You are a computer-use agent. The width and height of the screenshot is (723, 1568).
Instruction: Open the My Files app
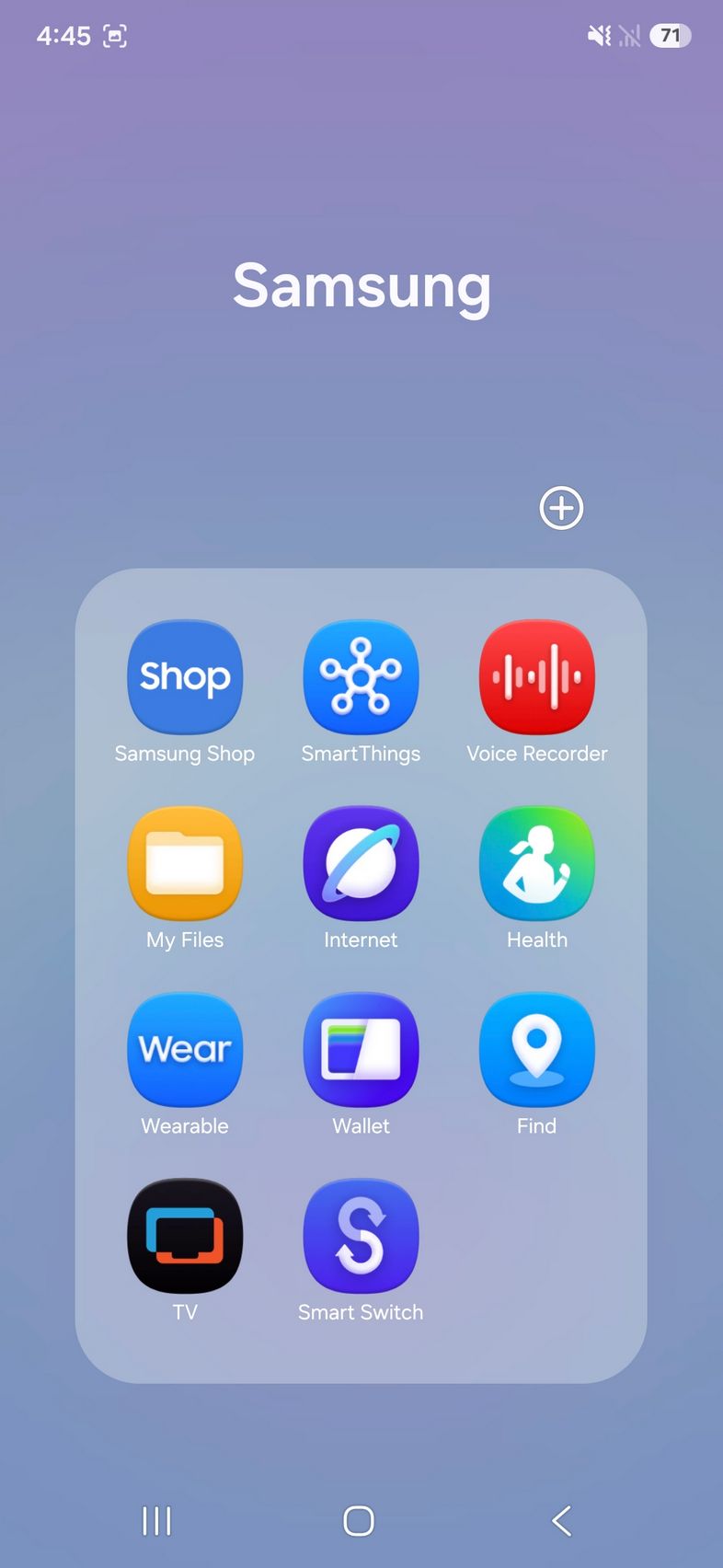(185, 863)
